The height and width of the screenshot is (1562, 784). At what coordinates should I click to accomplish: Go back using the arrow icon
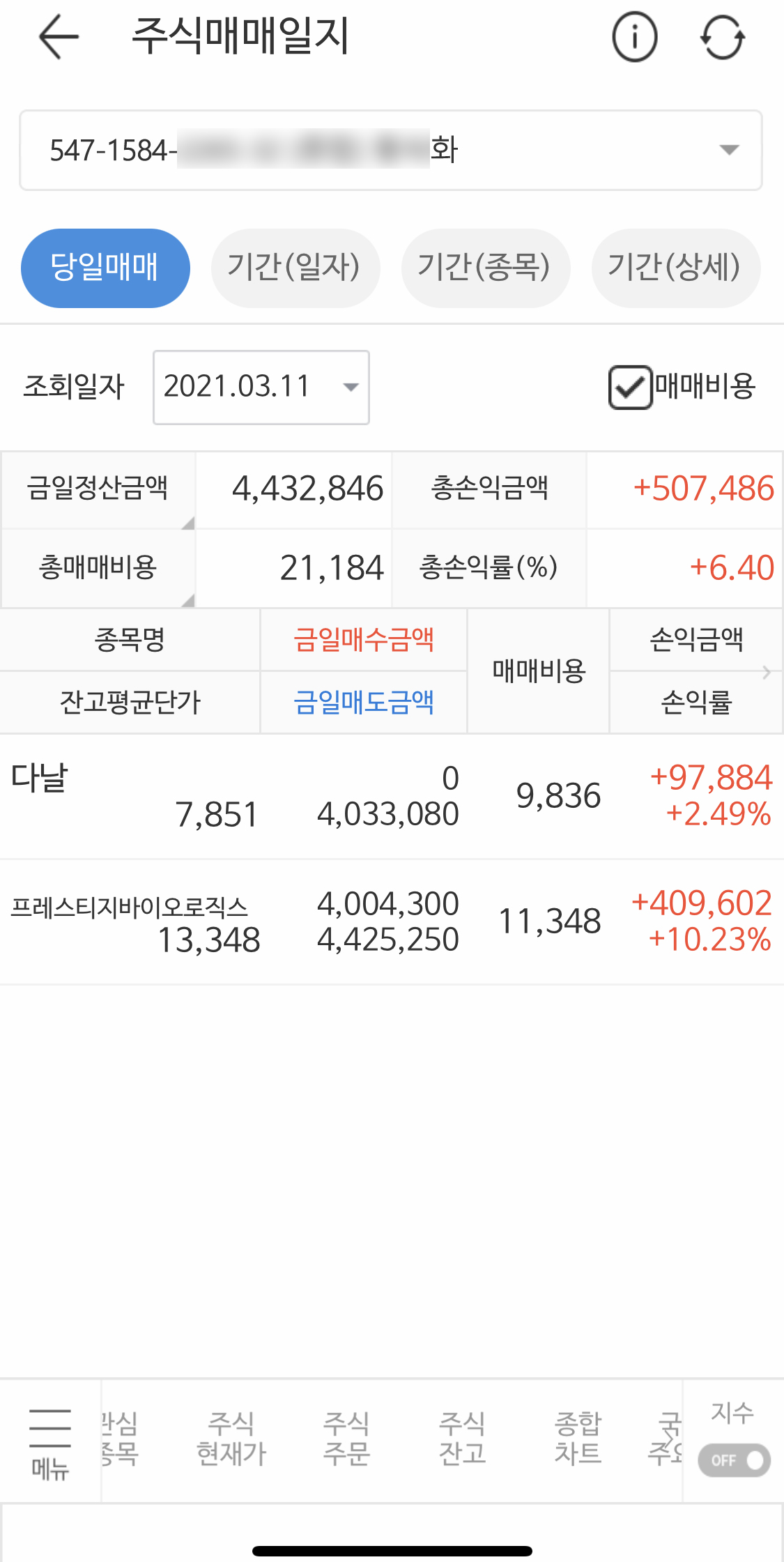(x=59, y=37)
